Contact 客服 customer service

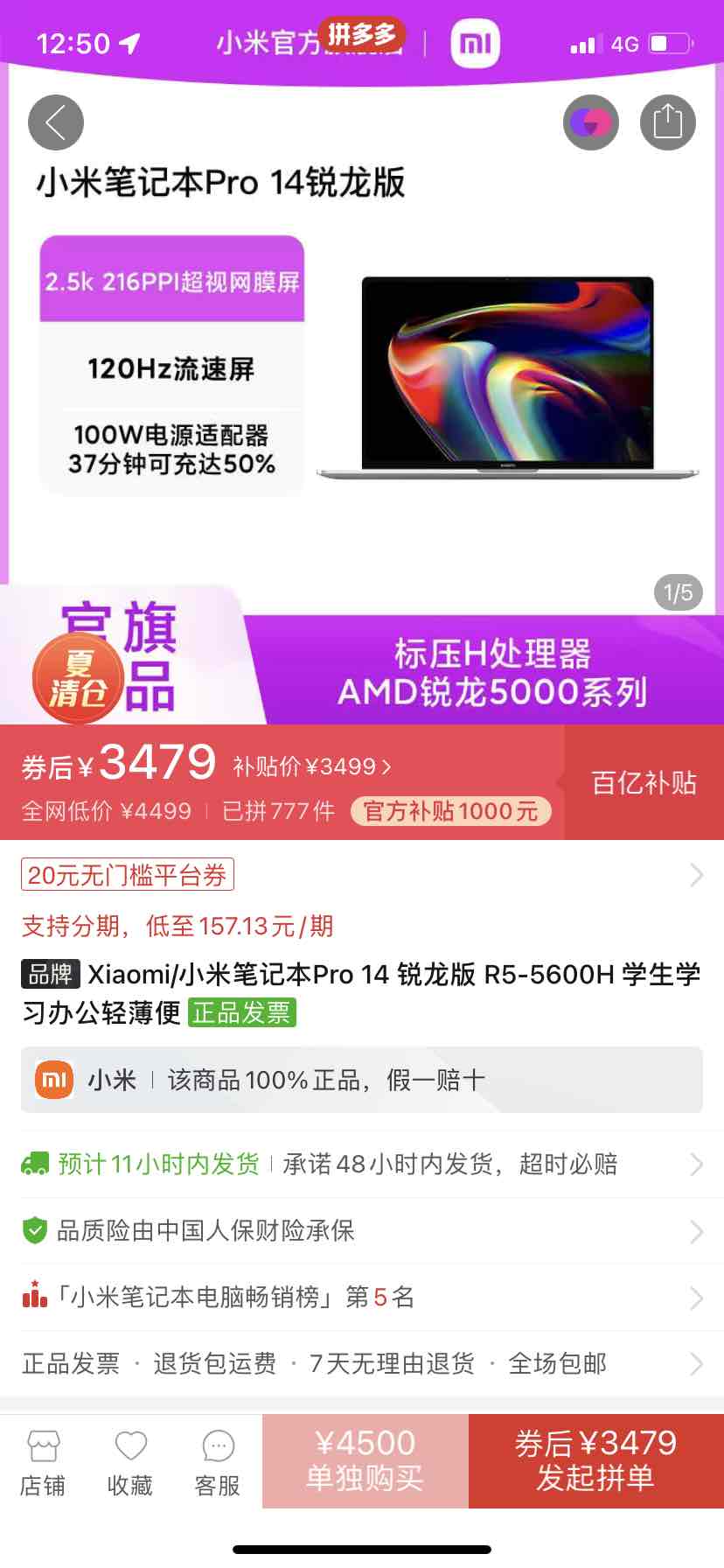[x=218, y=1463]
